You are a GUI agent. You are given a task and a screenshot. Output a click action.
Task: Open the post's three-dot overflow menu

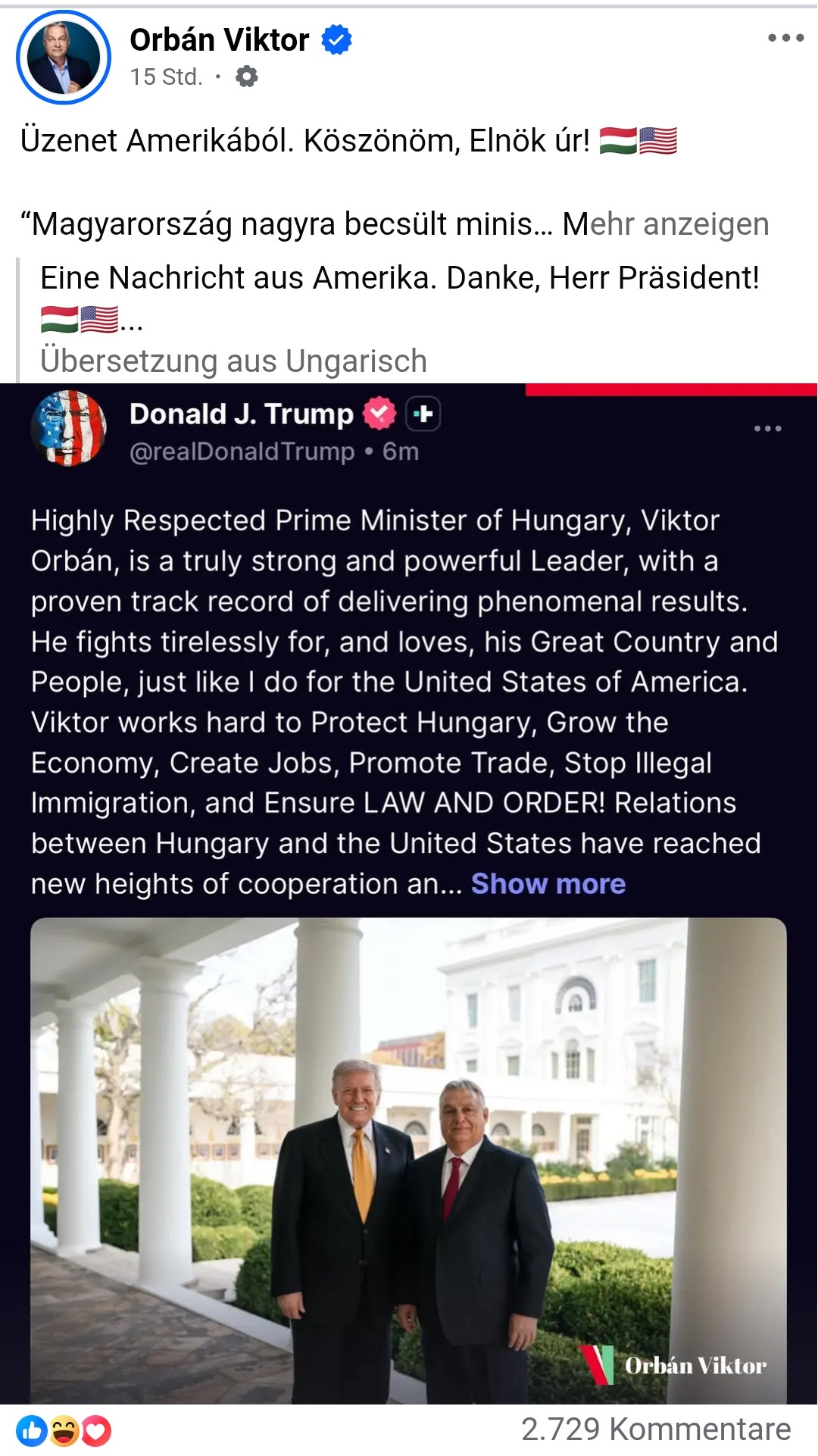point(785,38)
